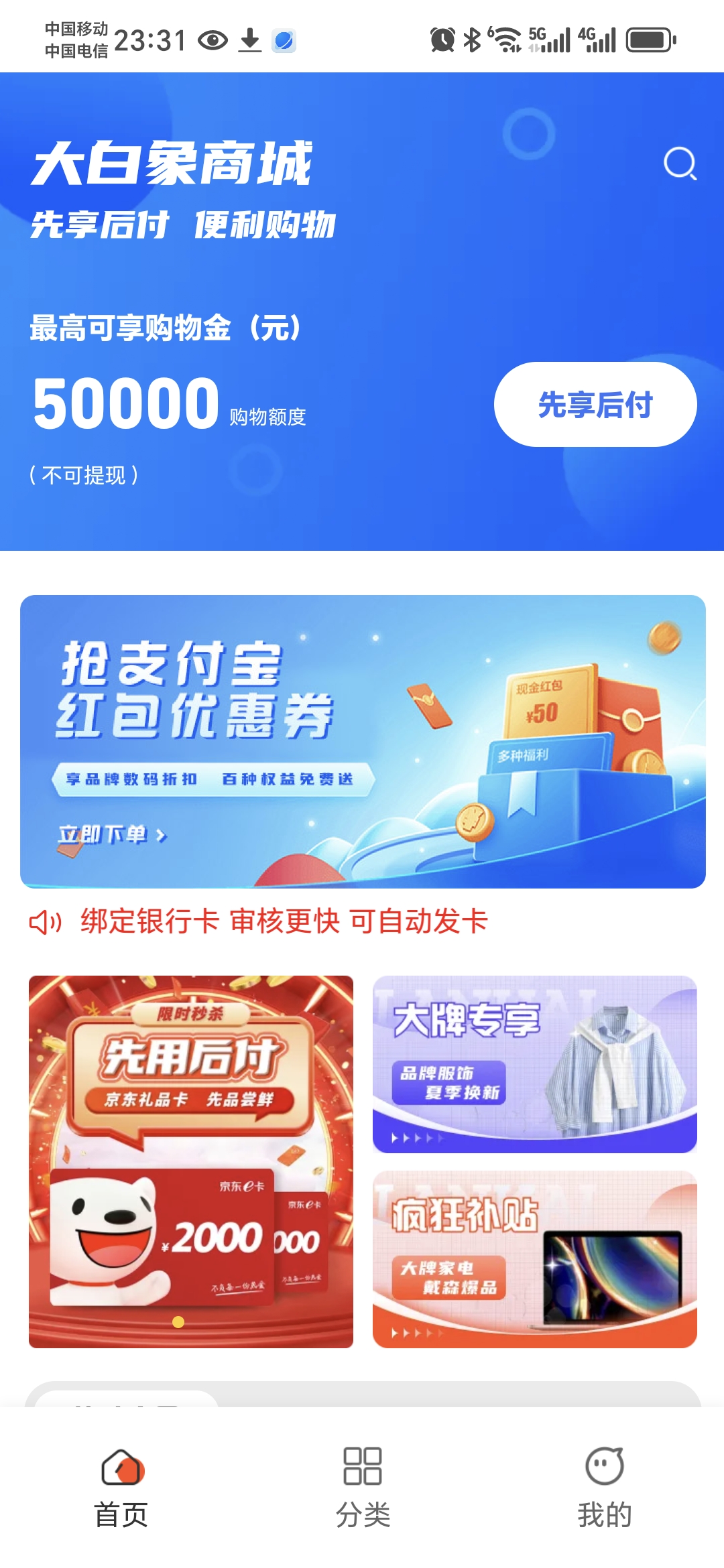Open the search icon in the header

click(x=680, y=164)
